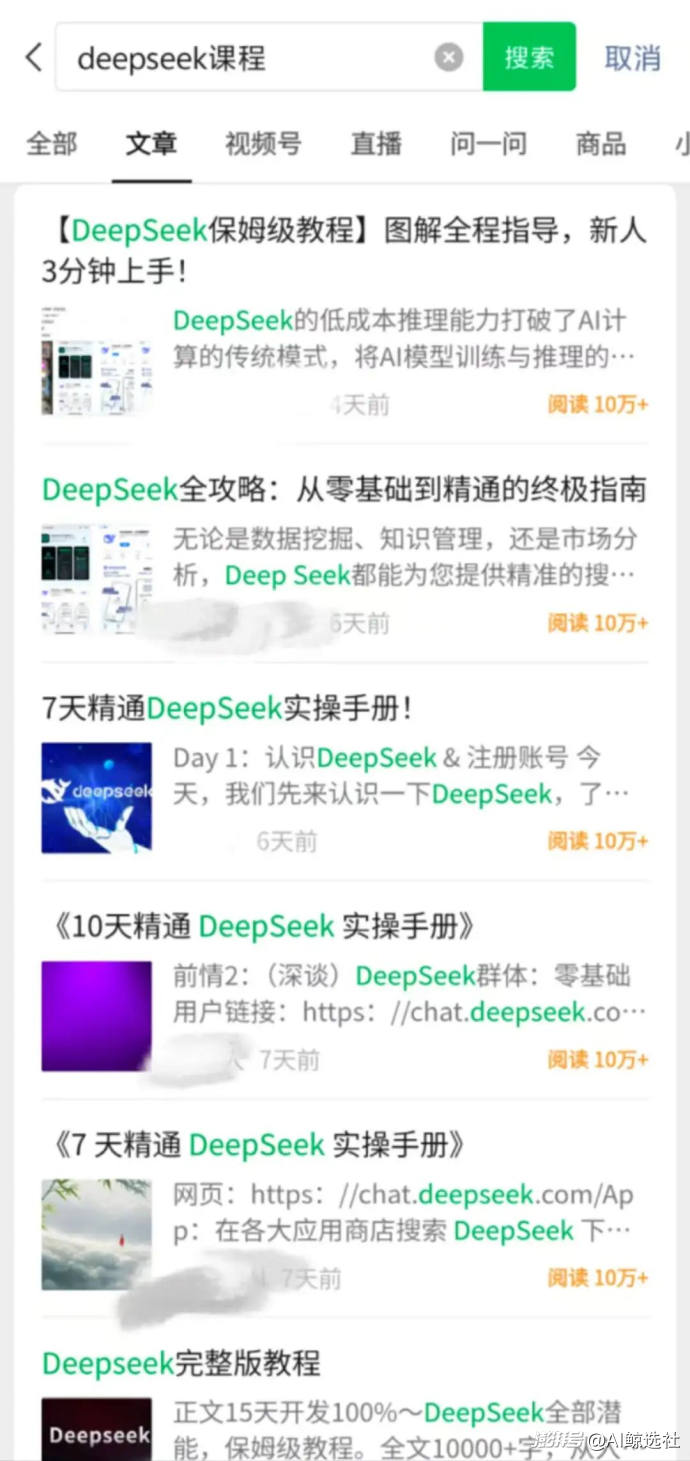The image size is (690, 1461).
Task: Go back using the arrow icon
Action: 33,57
